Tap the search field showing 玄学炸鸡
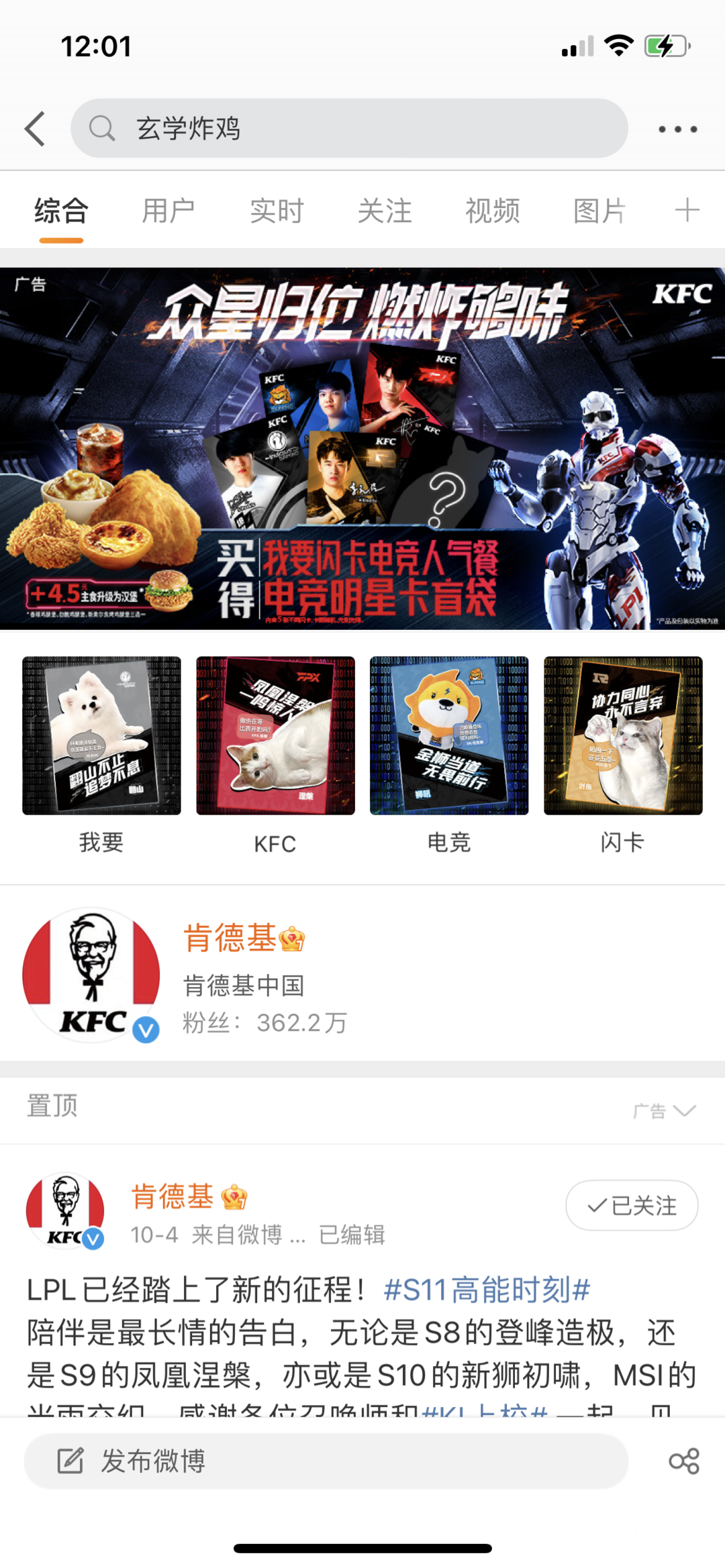 tap(349, 128)
